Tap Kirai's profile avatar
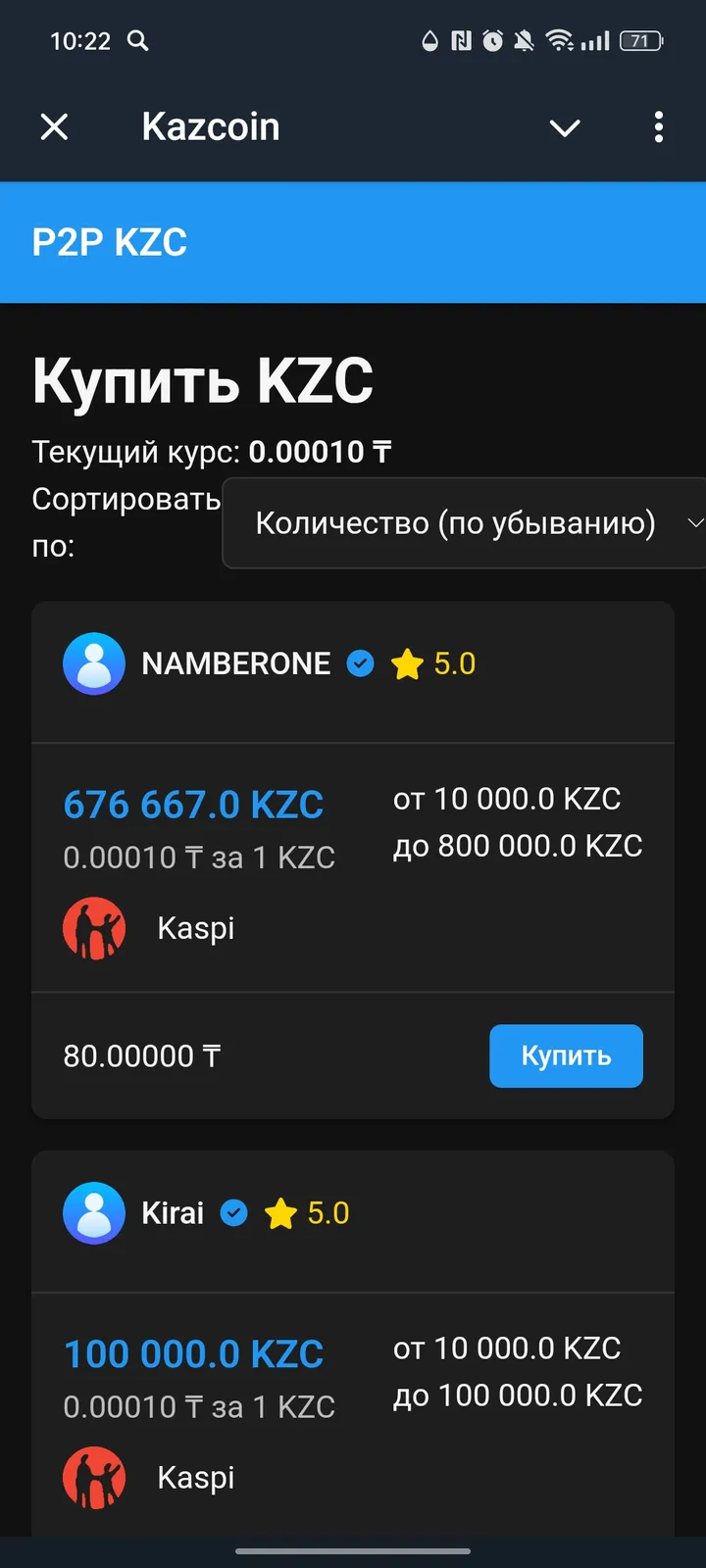This screenshot has height=1568, width=706. click(94, 1213)
